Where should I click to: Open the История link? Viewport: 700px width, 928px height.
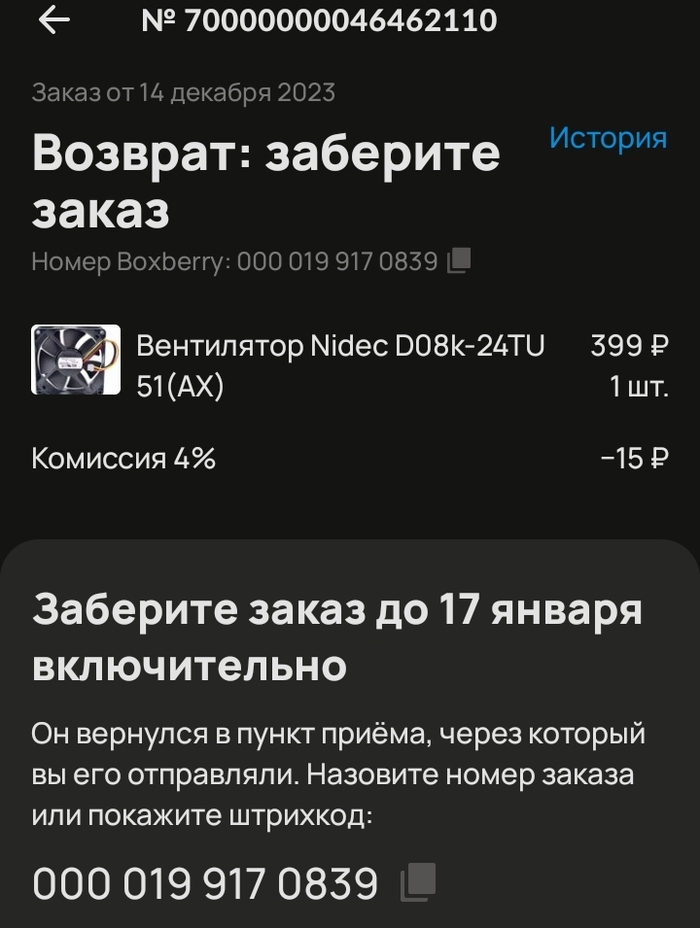607,138
